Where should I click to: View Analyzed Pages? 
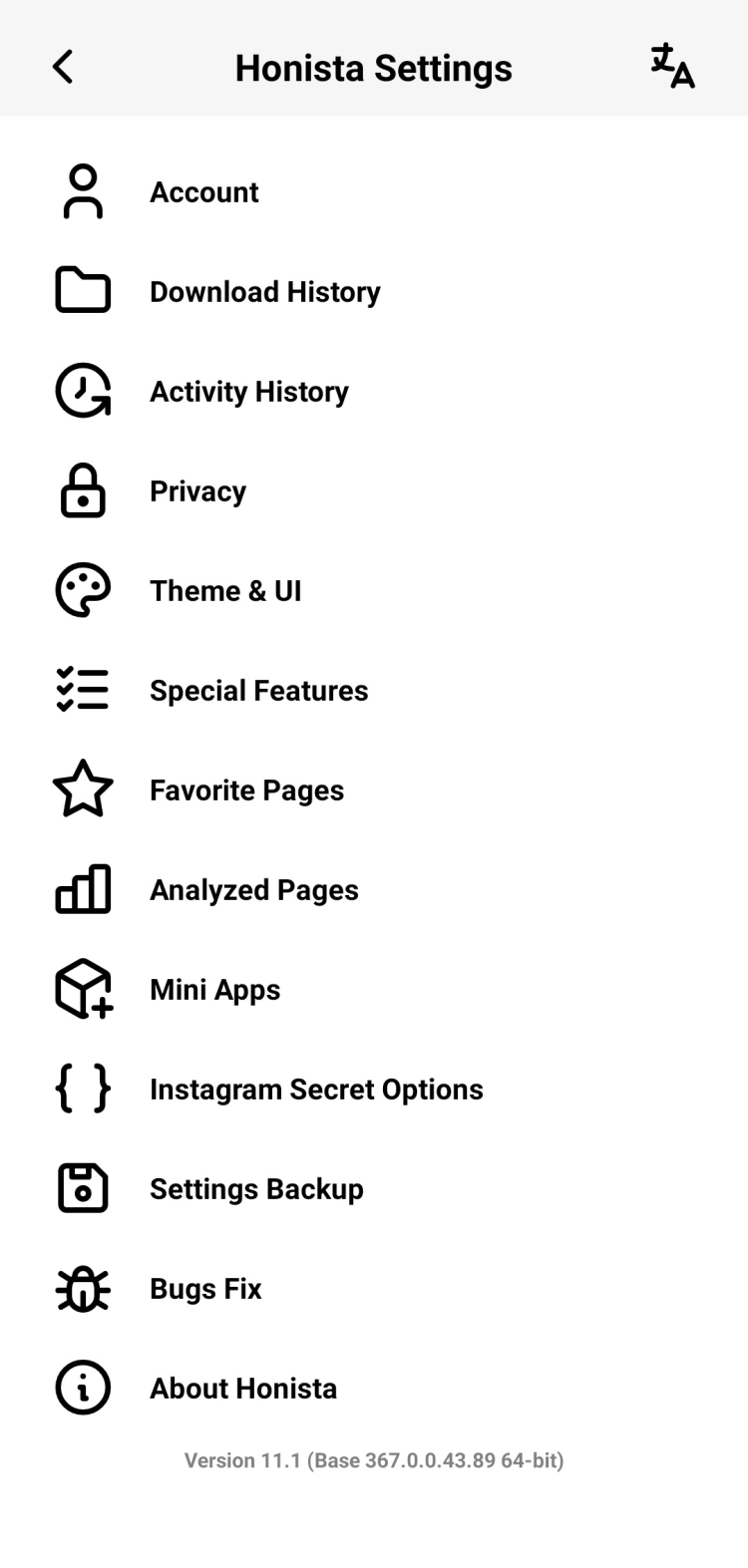tap(253, 890)
